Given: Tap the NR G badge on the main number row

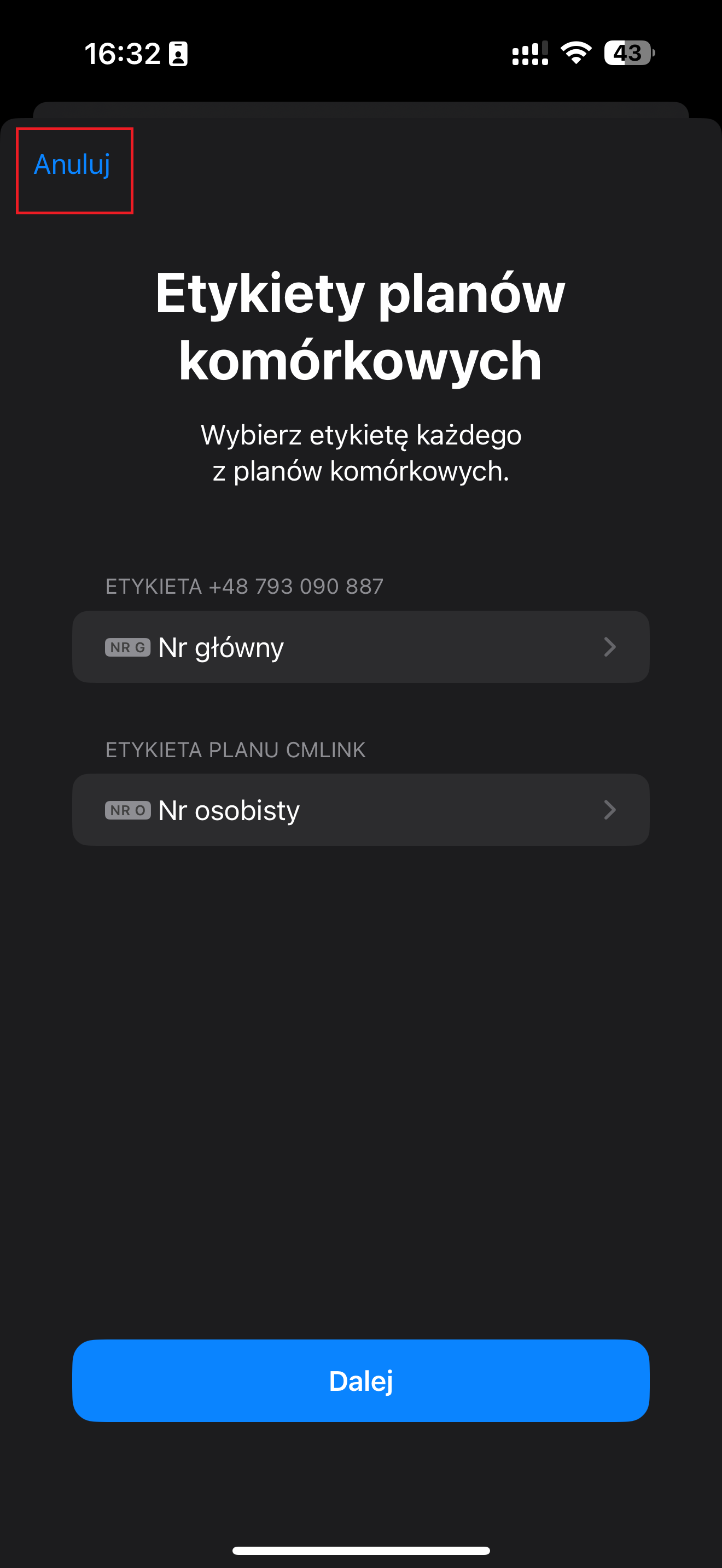Looking at the screenshot, I should (x=127, y=647).
